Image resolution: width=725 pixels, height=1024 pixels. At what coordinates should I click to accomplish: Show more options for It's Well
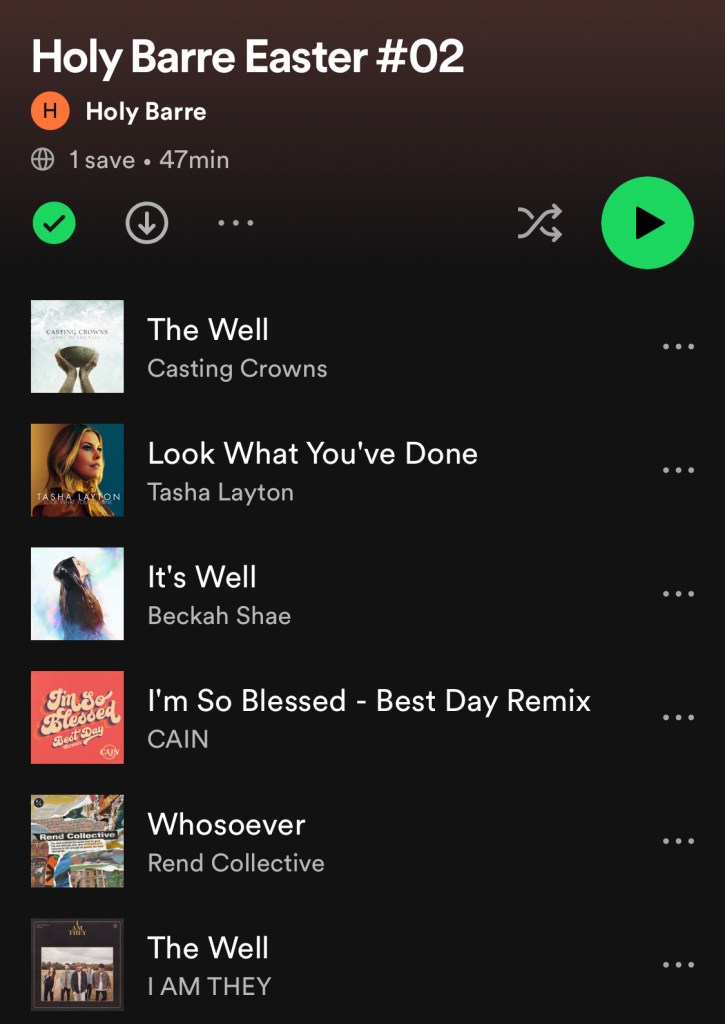pyautogui.click(x=678, y=594)
